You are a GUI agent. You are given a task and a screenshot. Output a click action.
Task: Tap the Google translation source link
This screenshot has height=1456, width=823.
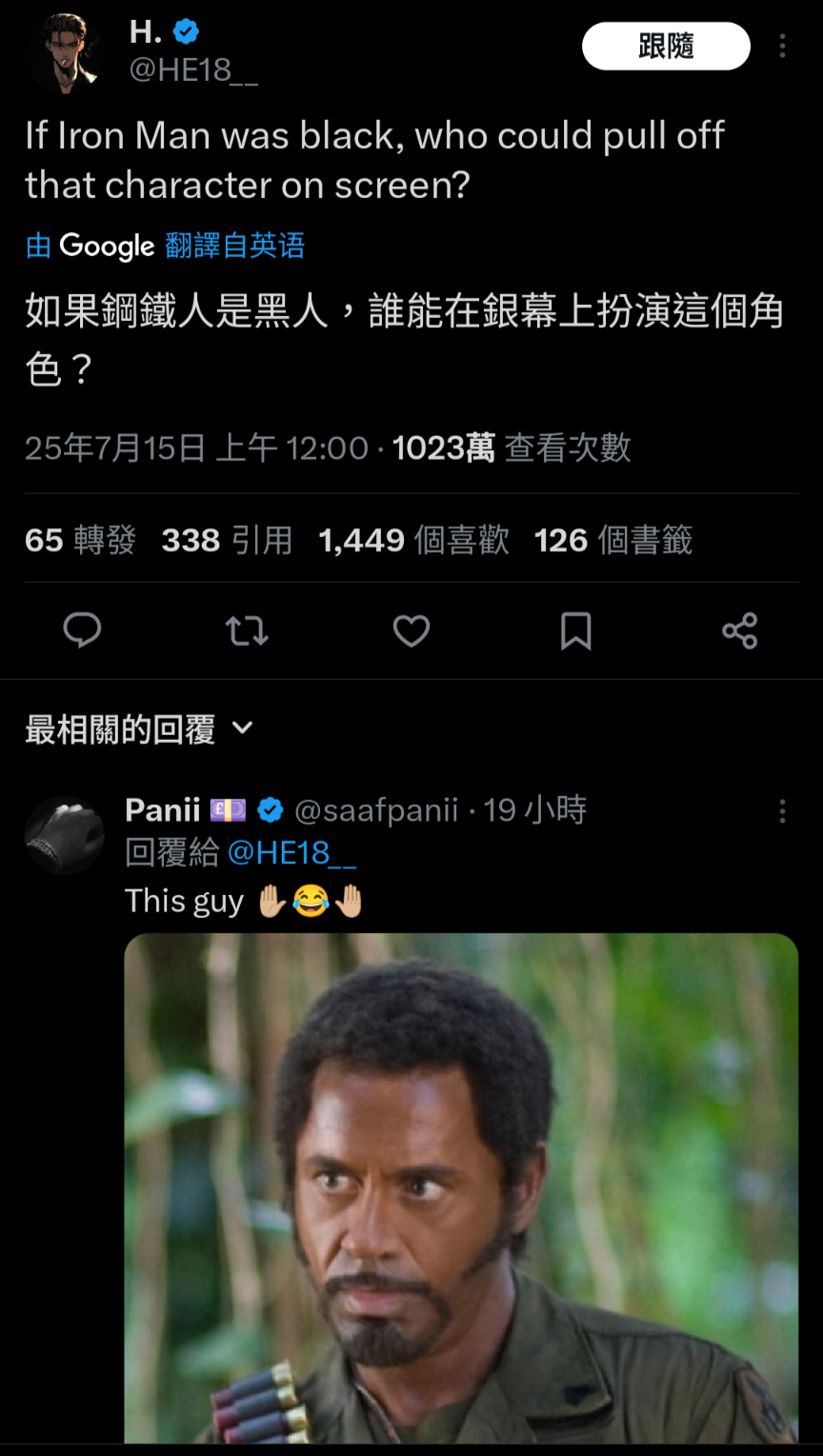[x=165, y=246]
